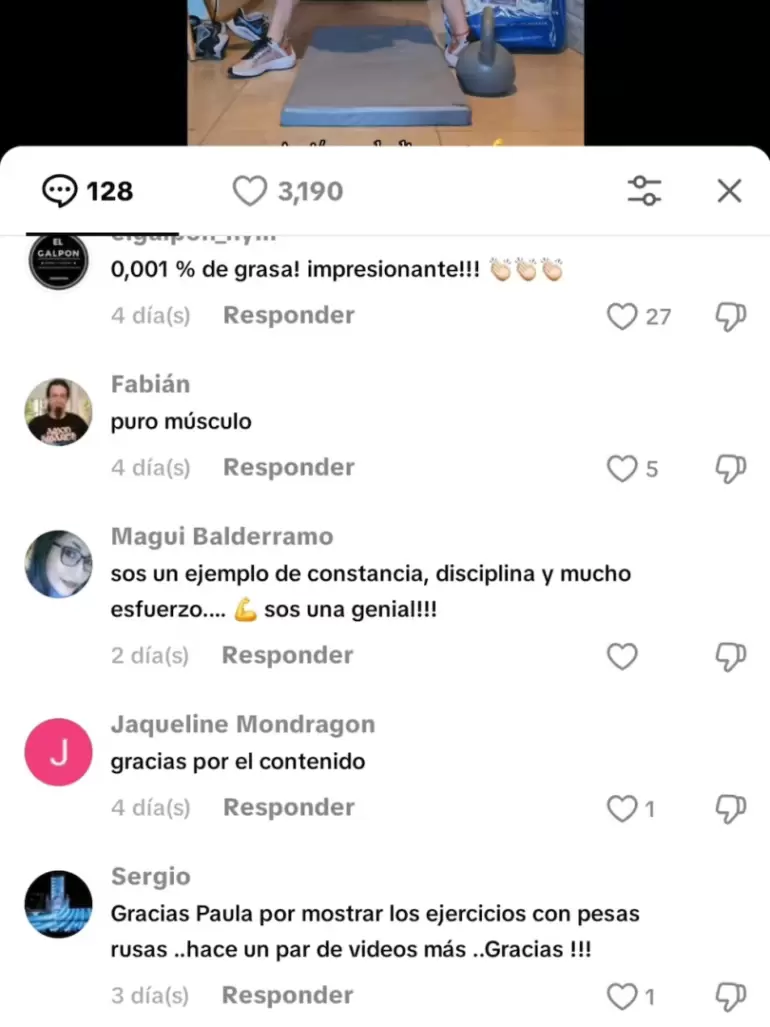Like Fabián's 'puro músculo' comment

click(x=623, y=469)
